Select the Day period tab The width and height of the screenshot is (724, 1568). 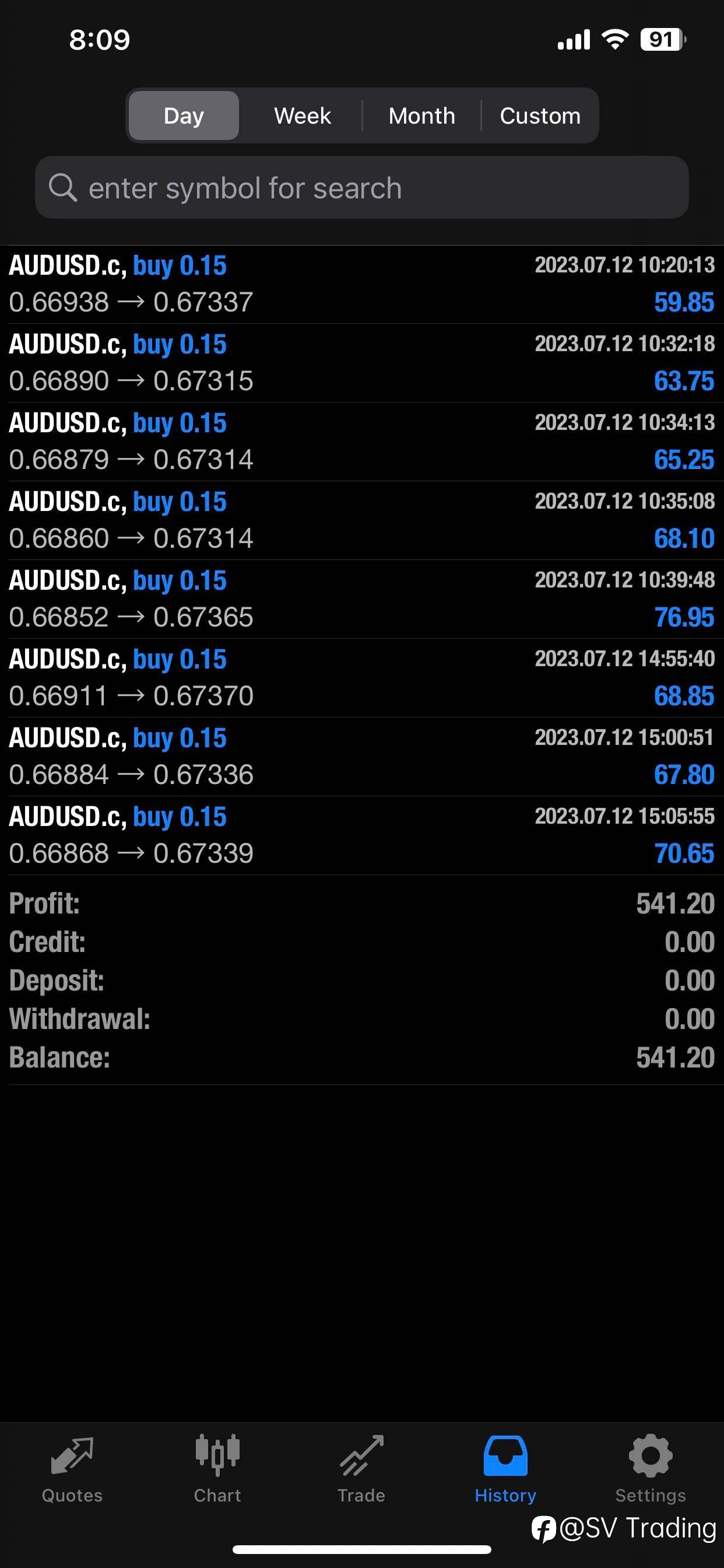[183, 116]
